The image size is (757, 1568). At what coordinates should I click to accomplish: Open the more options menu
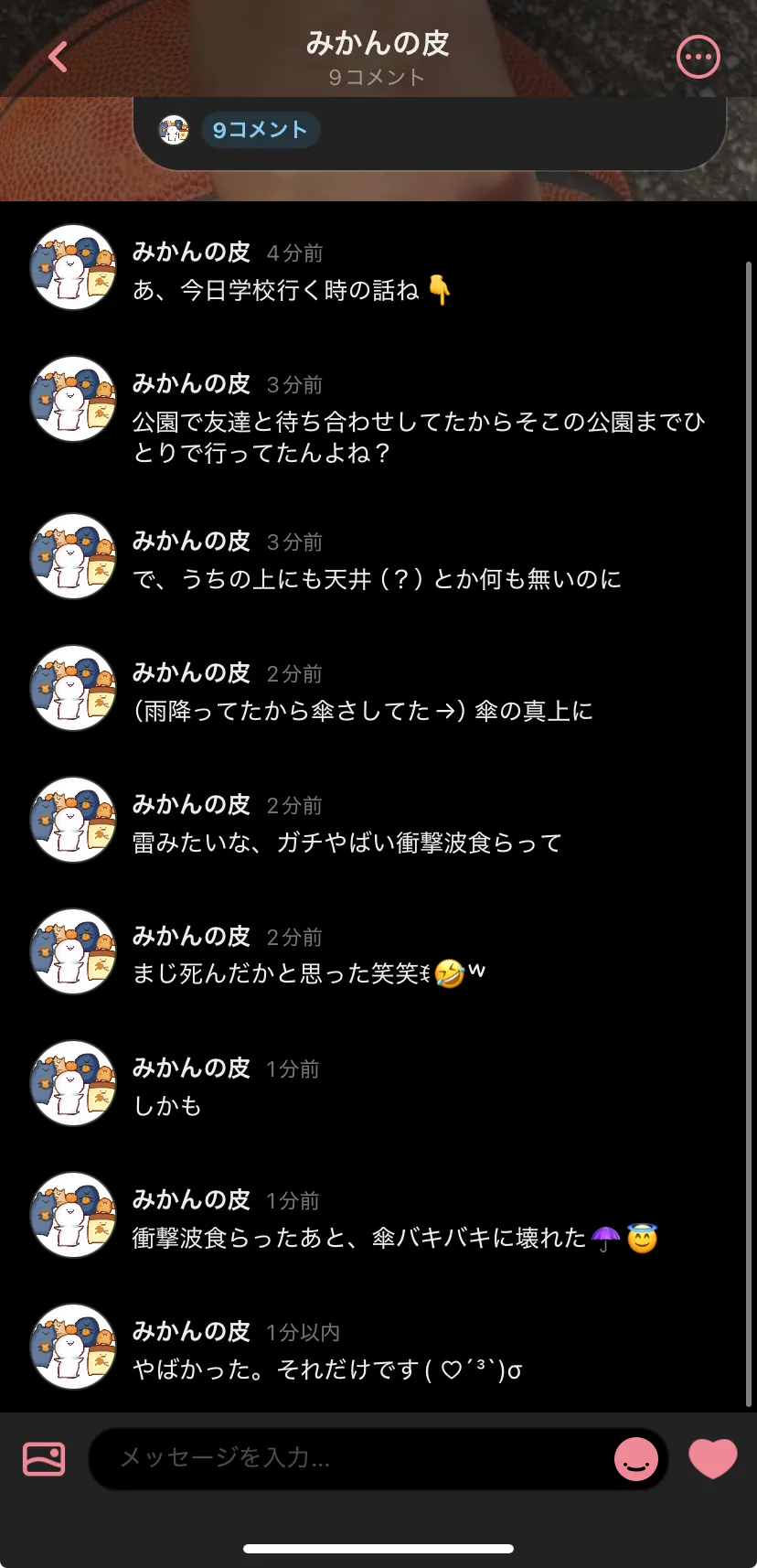(x=698, y=57)
